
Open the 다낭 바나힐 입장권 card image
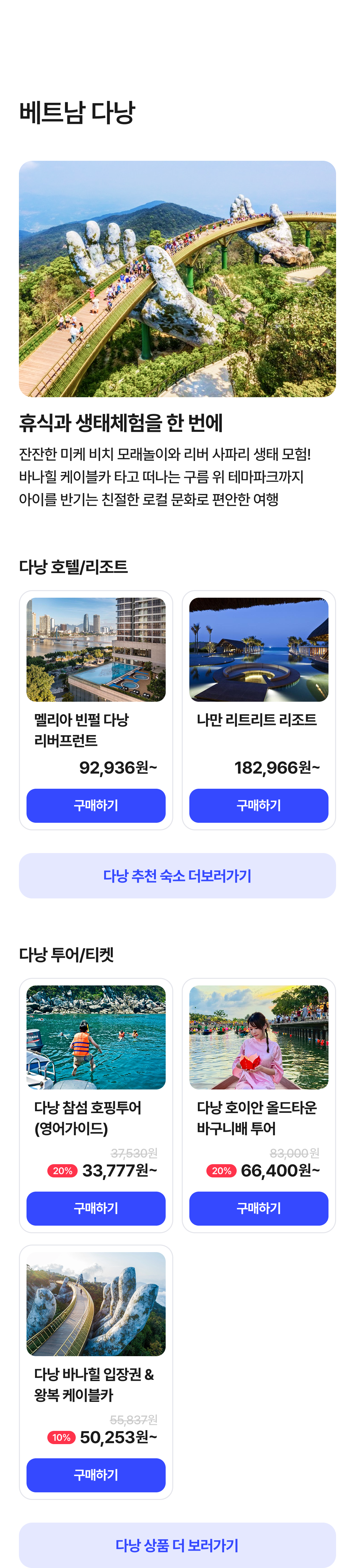pyautogui.click(x=96, y=1303)
